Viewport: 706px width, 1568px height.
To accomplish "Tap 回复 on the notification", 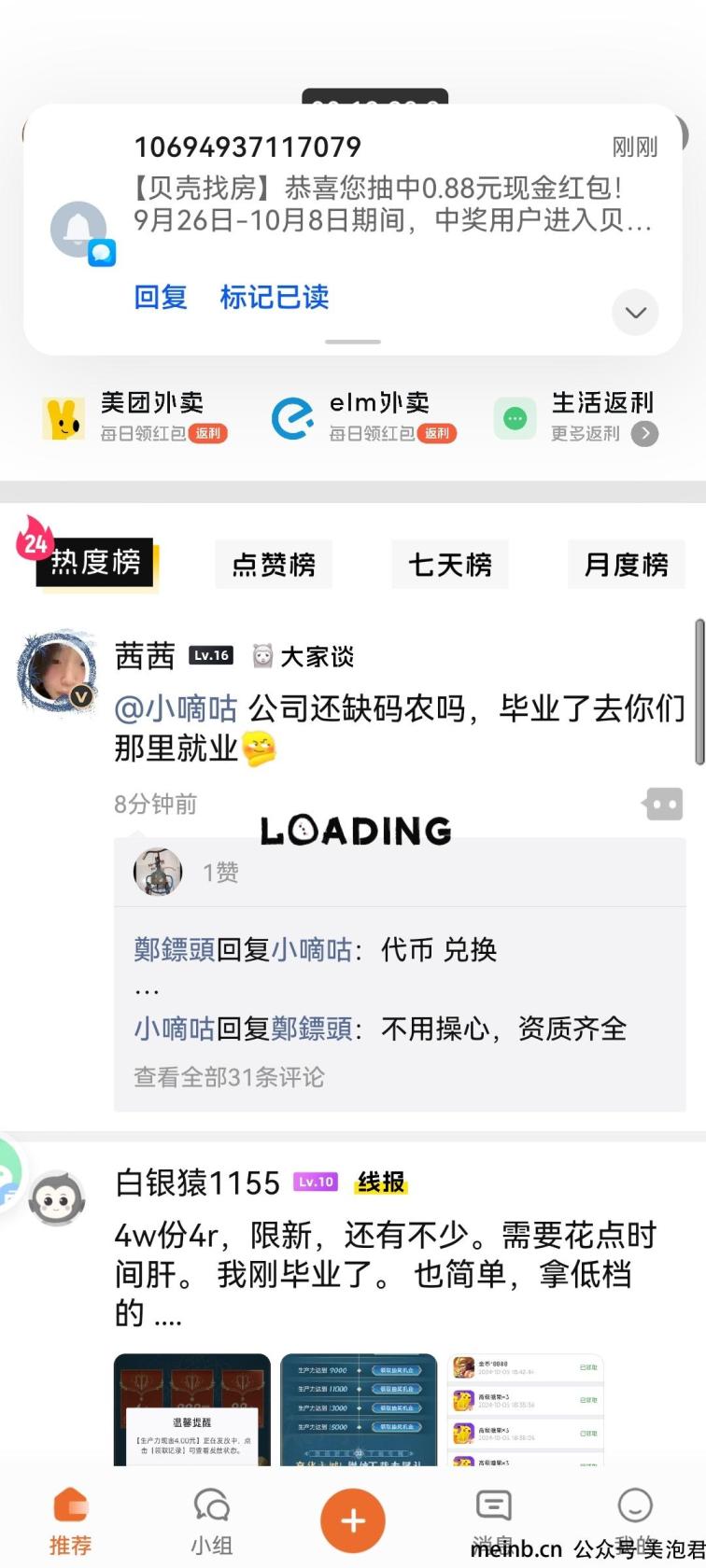I will [161, 297].
